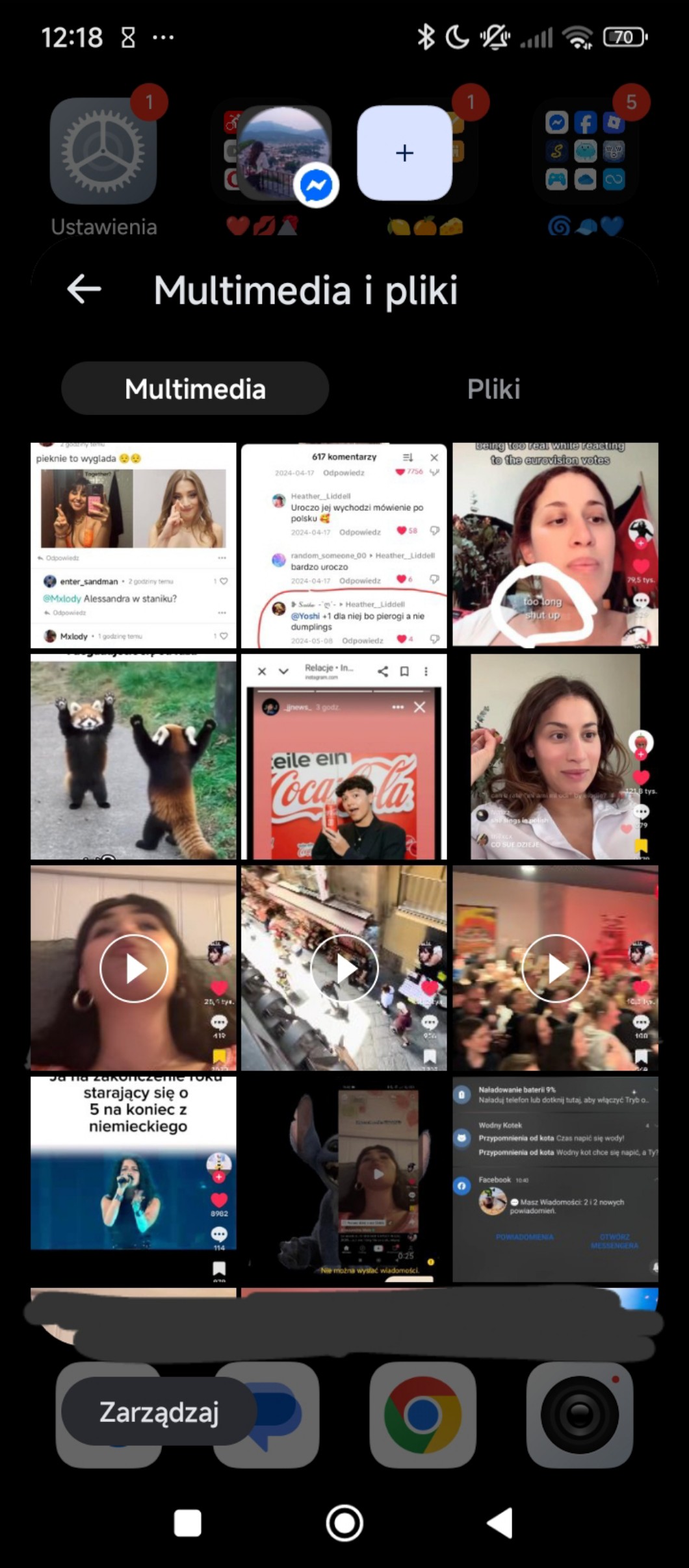The width and height of the screenshot is (689, 1568).
Task: Go to the home screen
Action: pos(344,1523)
